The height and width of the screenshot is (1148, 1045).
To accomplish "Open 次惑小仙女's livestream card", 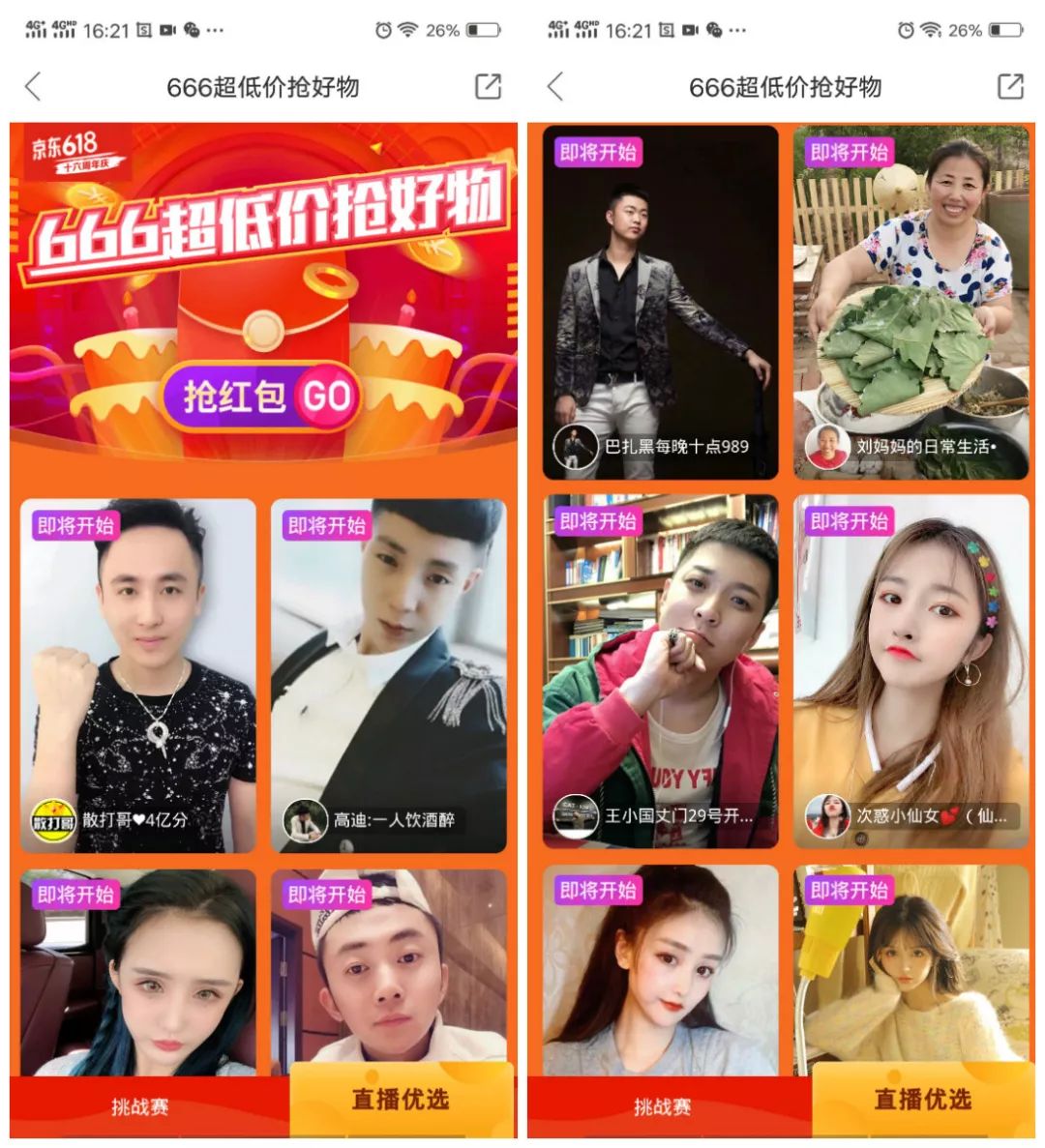I will (x=911, y=671).
